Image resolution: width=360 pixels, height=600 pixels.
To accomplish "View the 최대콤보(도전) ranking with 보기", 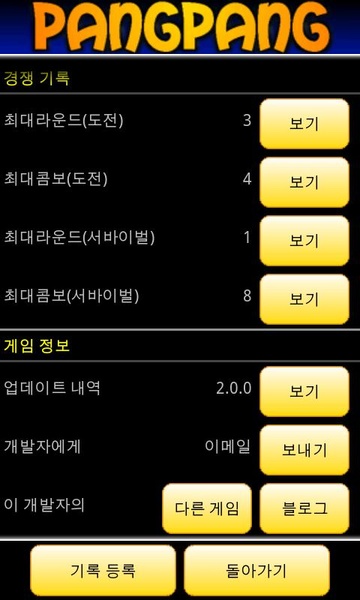I will (304, 183).
